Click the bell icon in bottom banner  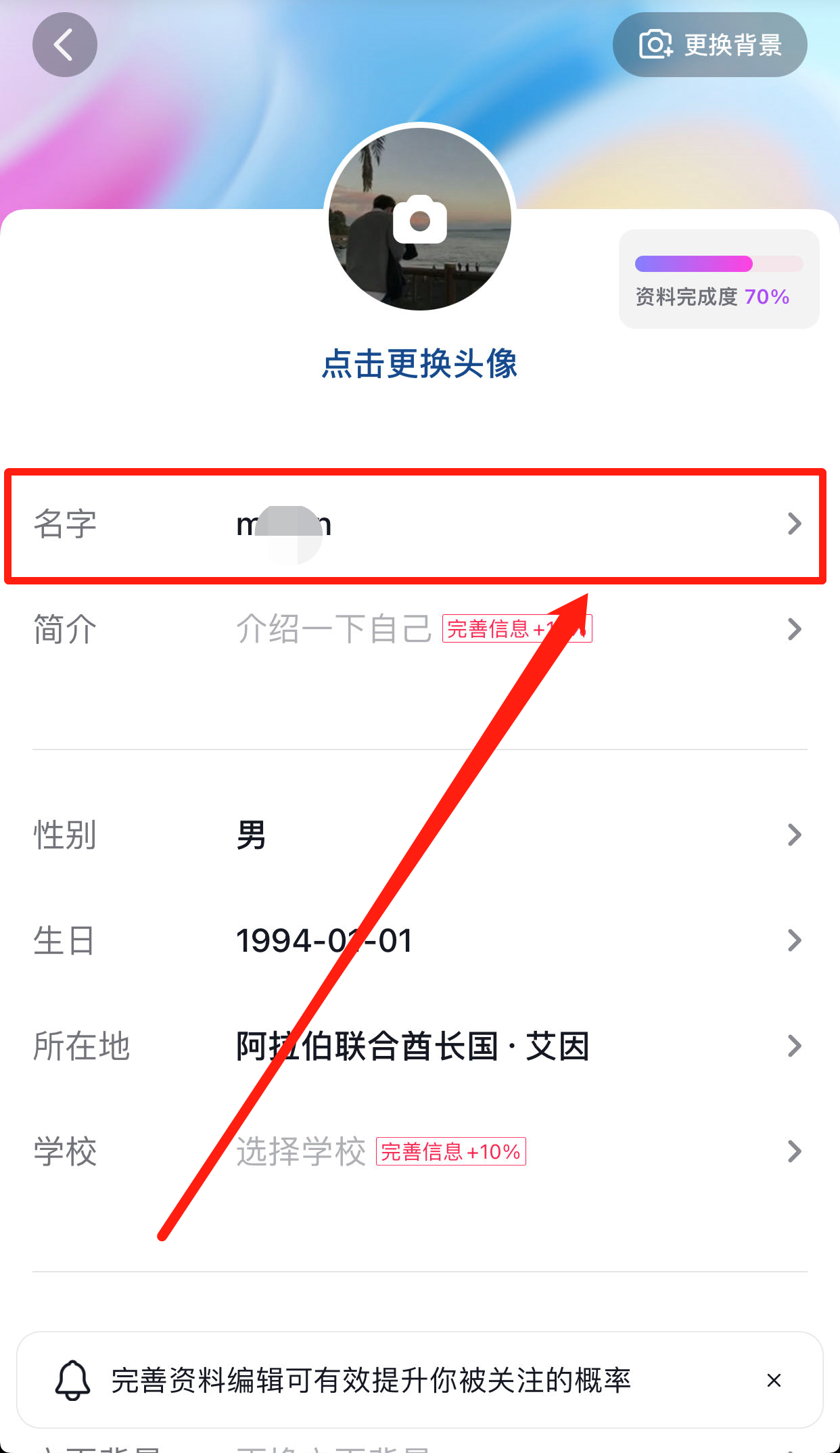tap(74, 1381)
